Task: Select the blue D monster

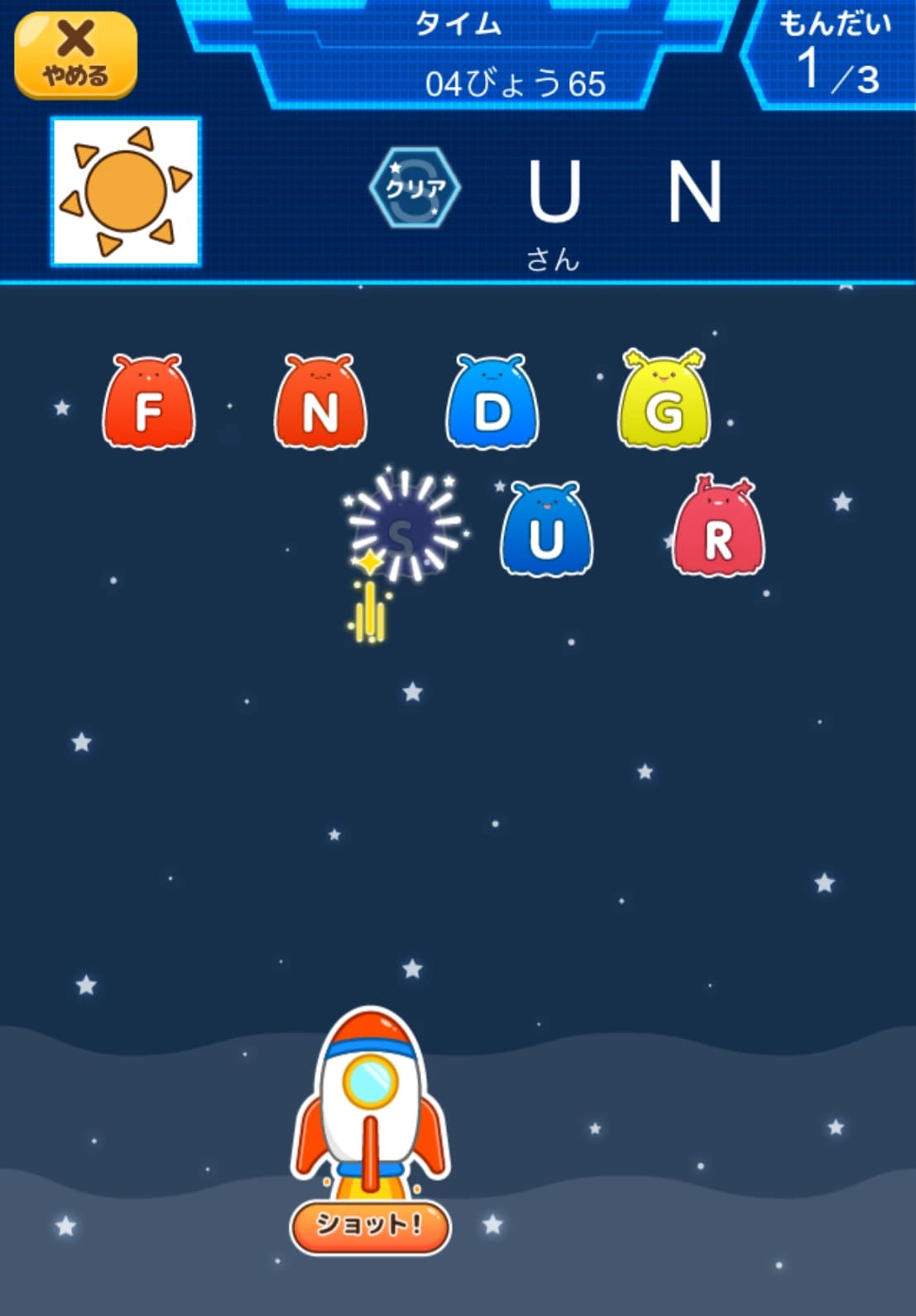Action: tap(492, 404)
